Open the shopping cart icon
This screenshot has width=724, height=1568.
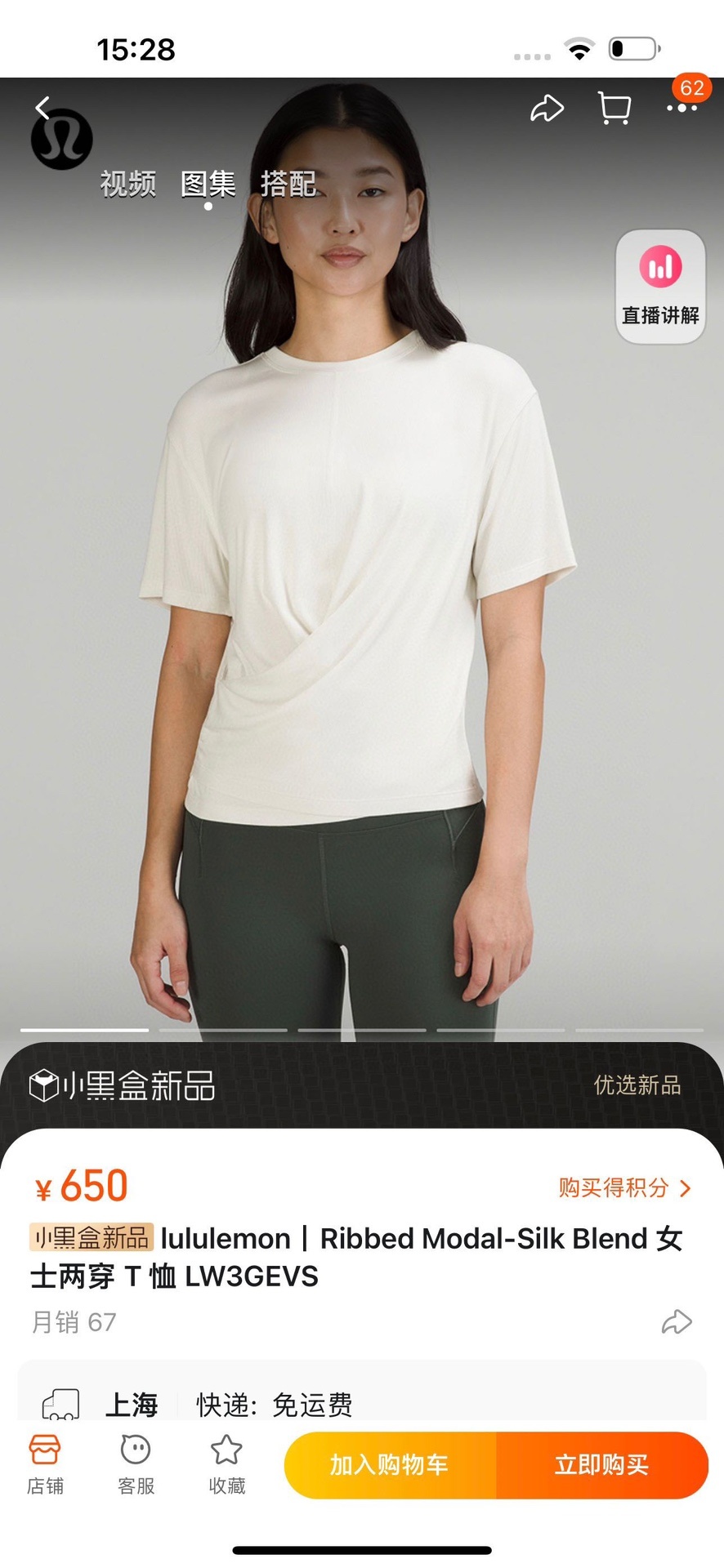click(x=615, y=109)
